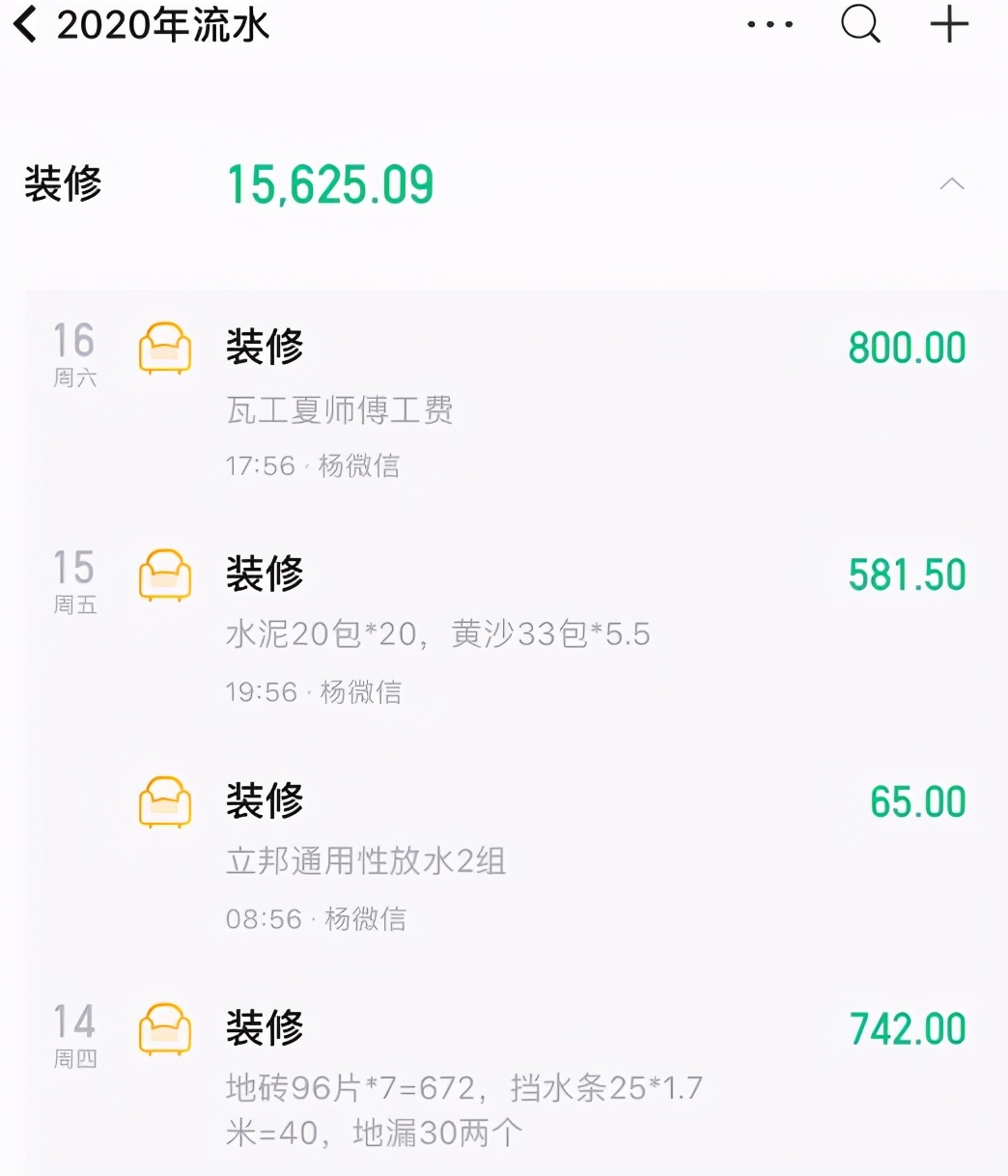The height and width of the screenshot is (1176, 1008).
Task: Go back from 2020年流水
Action: [27, 25]
